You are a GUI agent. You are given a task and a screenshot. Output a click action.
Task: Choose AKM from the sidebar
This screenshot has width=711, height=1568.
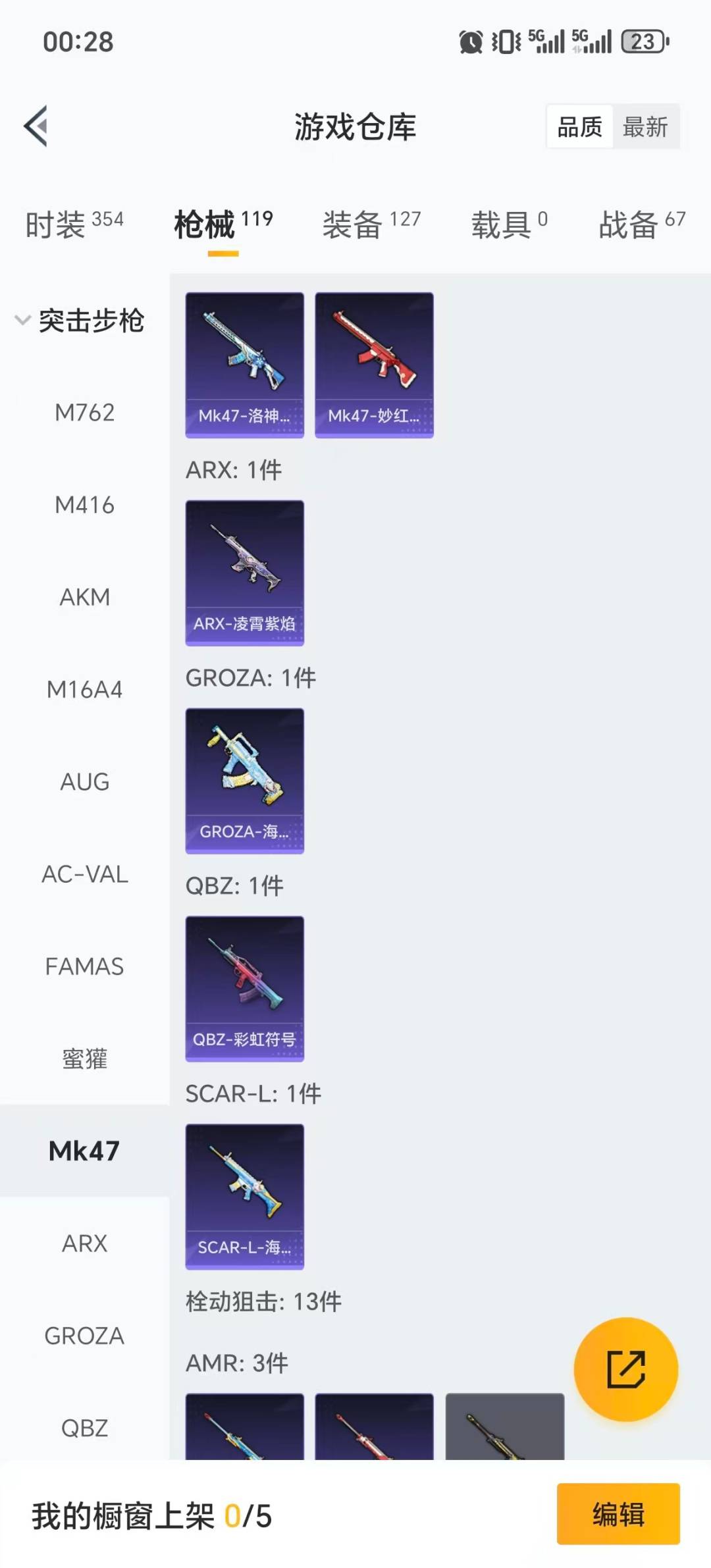[x=84, y=597]
